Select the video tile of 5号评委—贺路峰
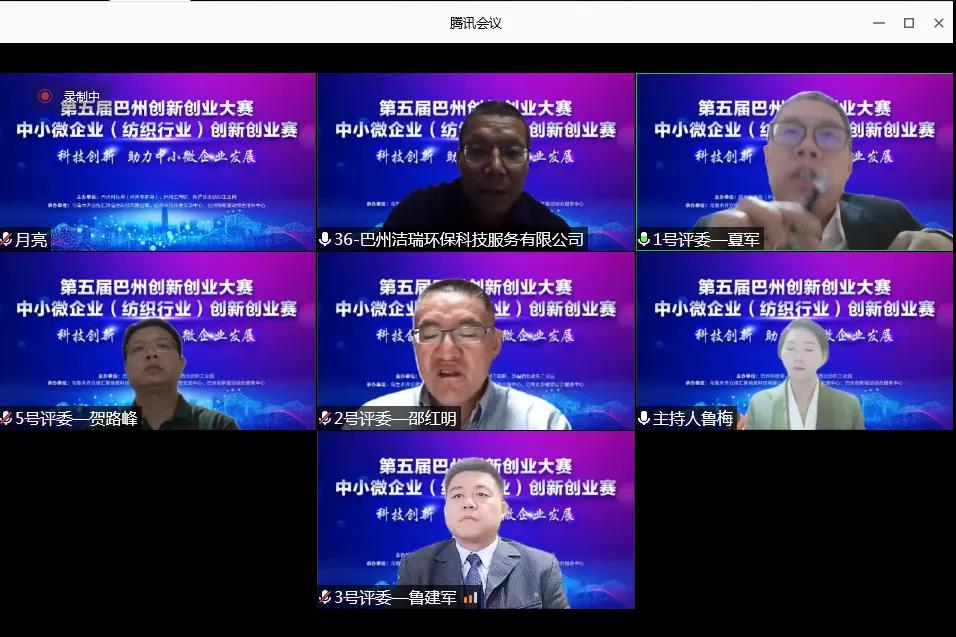Screen dimensions: 956x637 click(157, 340)
